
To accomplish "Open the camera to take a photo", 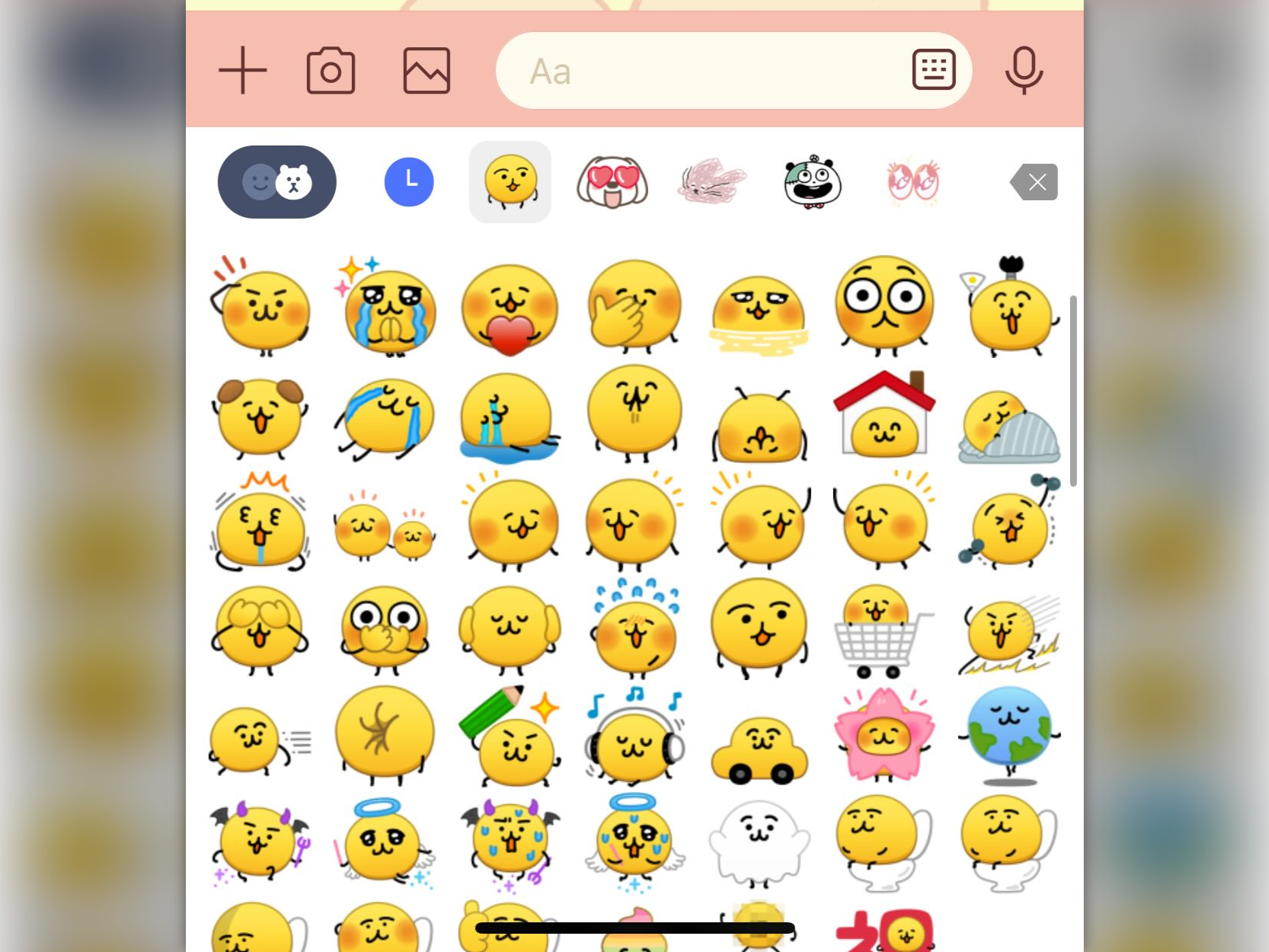I will point(331,71).
